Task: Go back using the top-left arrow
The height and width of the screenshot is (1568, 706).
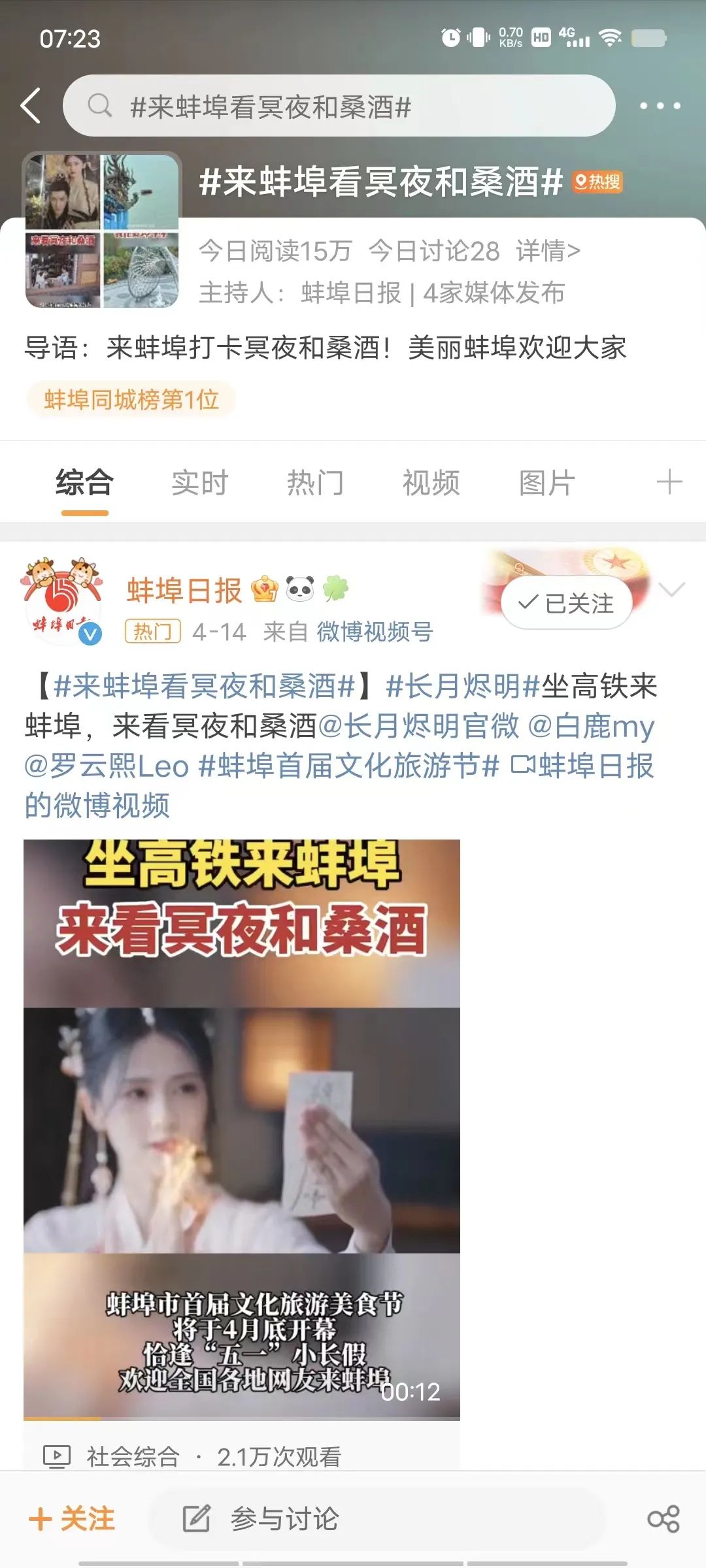Action: click(31, 105)
